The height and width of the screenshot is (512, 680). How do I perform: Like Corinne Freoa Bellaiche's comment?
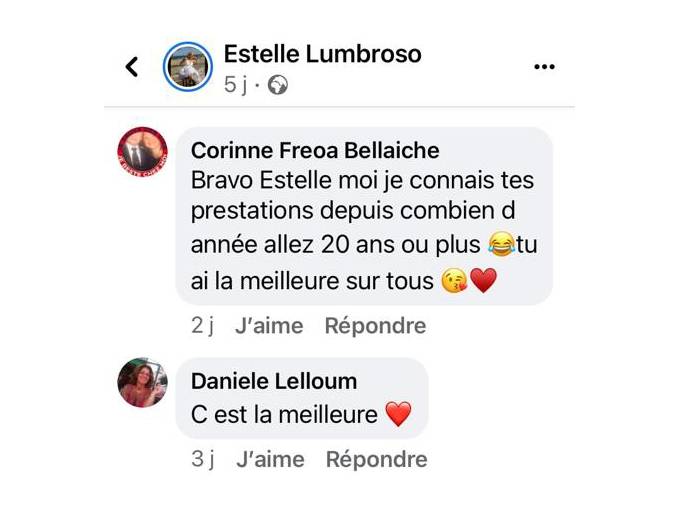[269, 326]
